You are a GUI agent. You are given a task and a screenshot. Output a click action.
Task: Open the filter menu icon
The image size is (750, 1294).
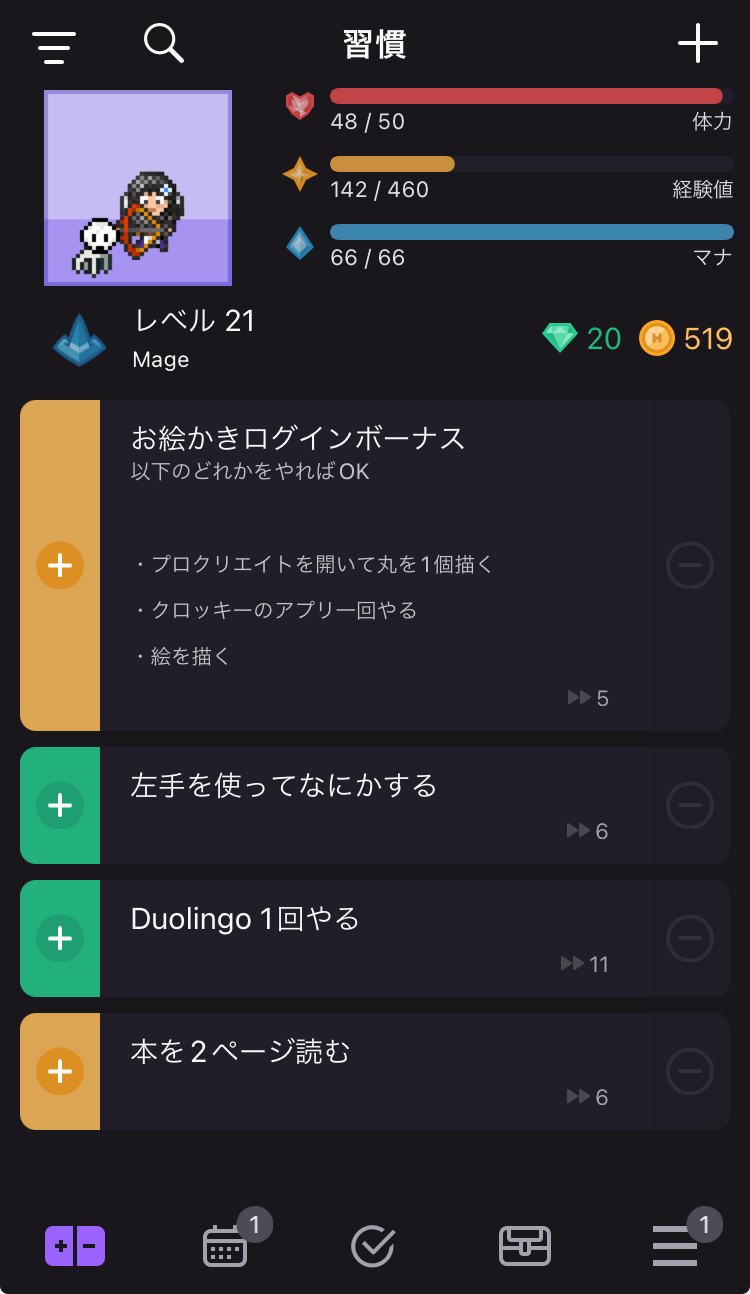point(54,47)
